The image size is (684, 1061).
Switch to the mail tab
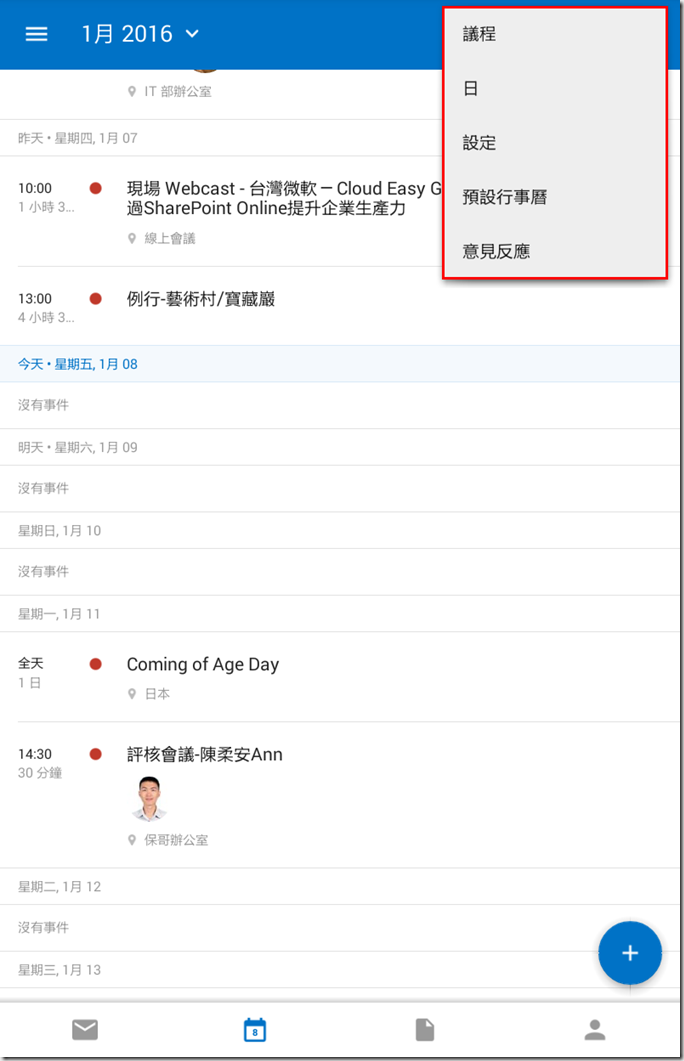pos(85,1029)
